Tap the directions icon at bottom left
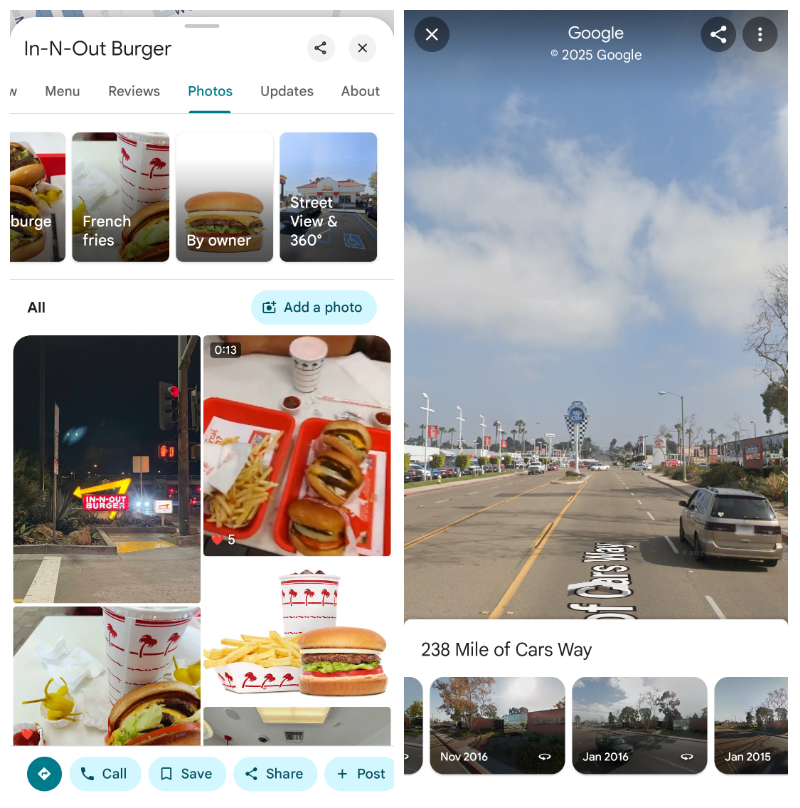The height and width of the screenshot is (808, 800). coord(44,774)
